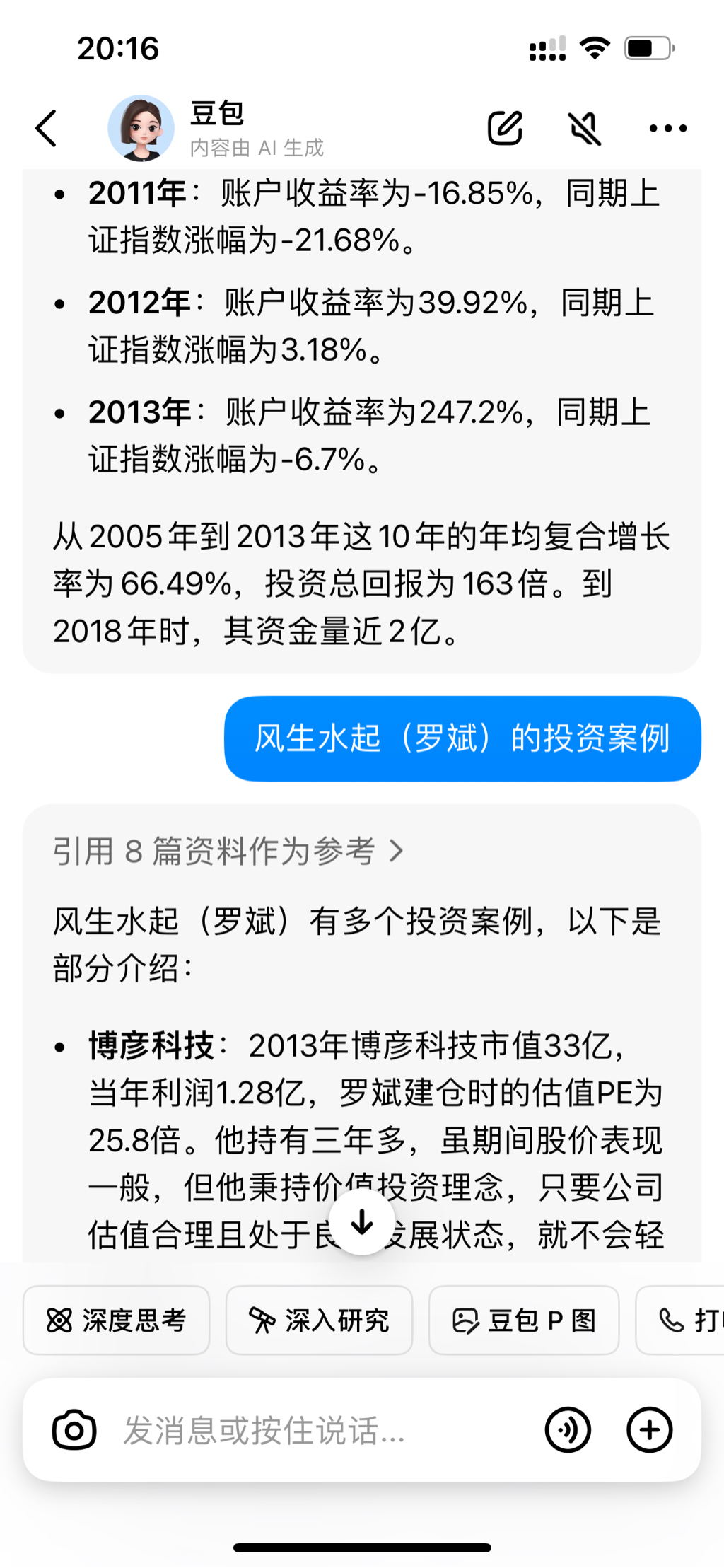Open 豆包 P 图 tool
This screenshot has width=724, height=1568.
pyautogui.click(x=524, y=1320)
